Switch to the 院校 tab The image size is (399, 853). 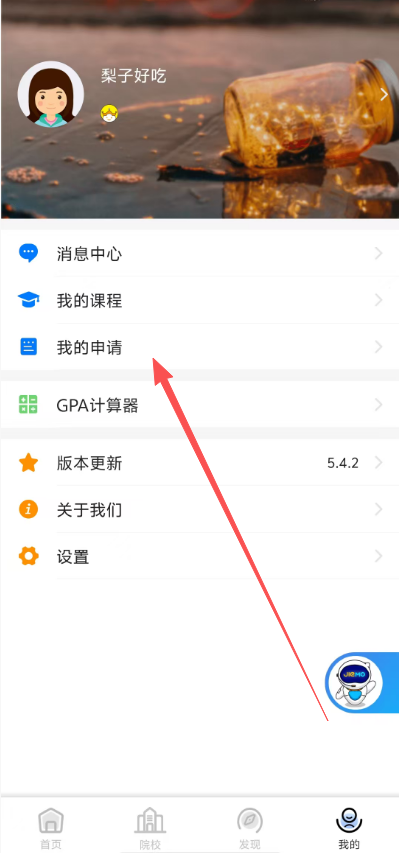point(150,827)
